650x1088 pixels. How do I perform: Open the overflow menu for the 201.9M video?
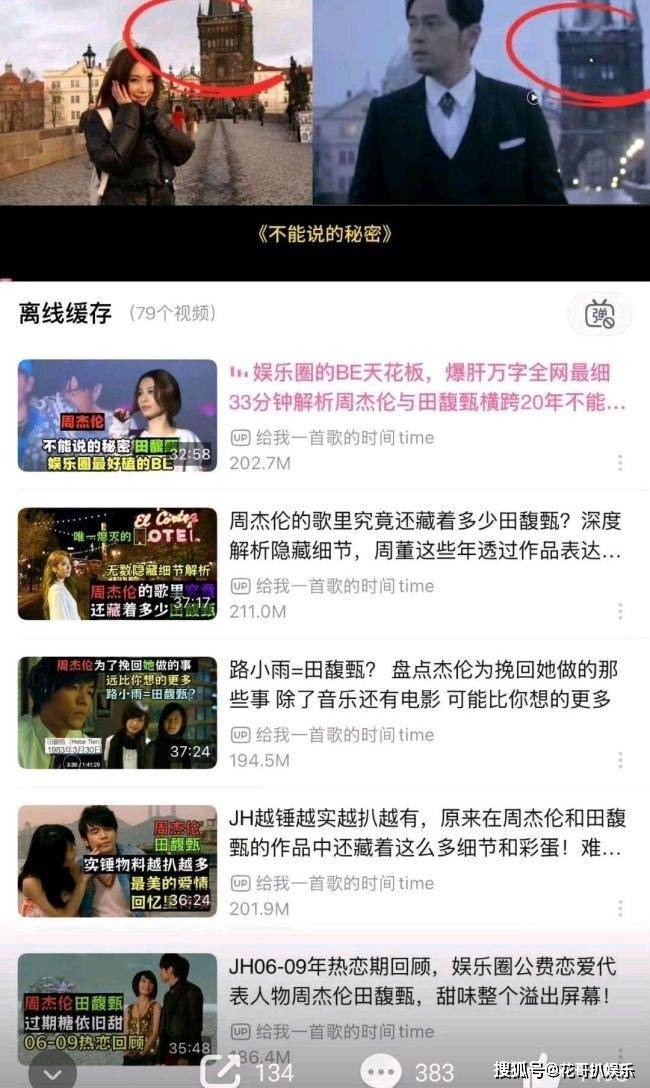click(620, 908)
